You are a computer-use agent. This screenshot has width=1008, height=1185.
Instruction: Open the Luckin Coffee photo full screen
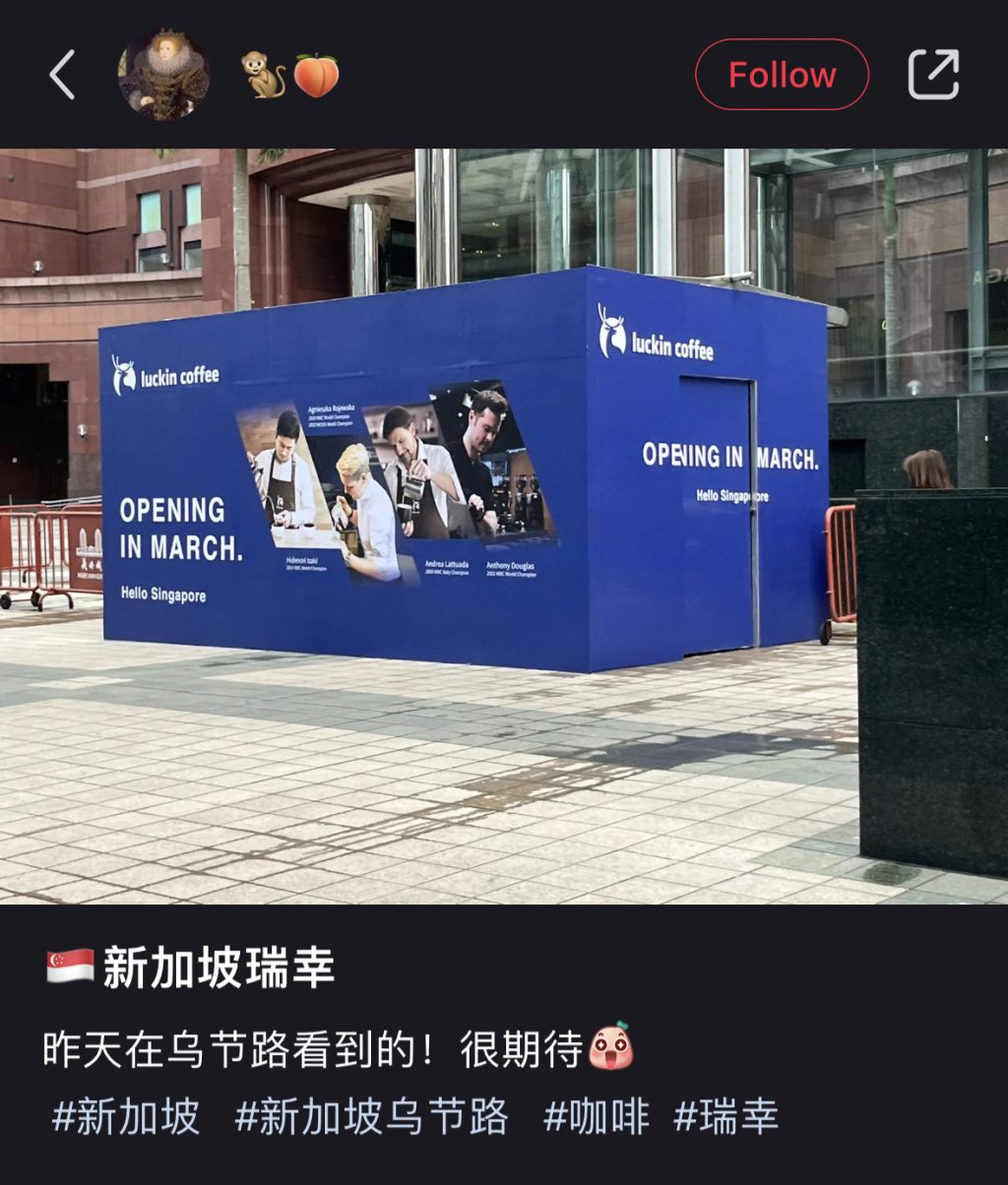click(504, 527)
